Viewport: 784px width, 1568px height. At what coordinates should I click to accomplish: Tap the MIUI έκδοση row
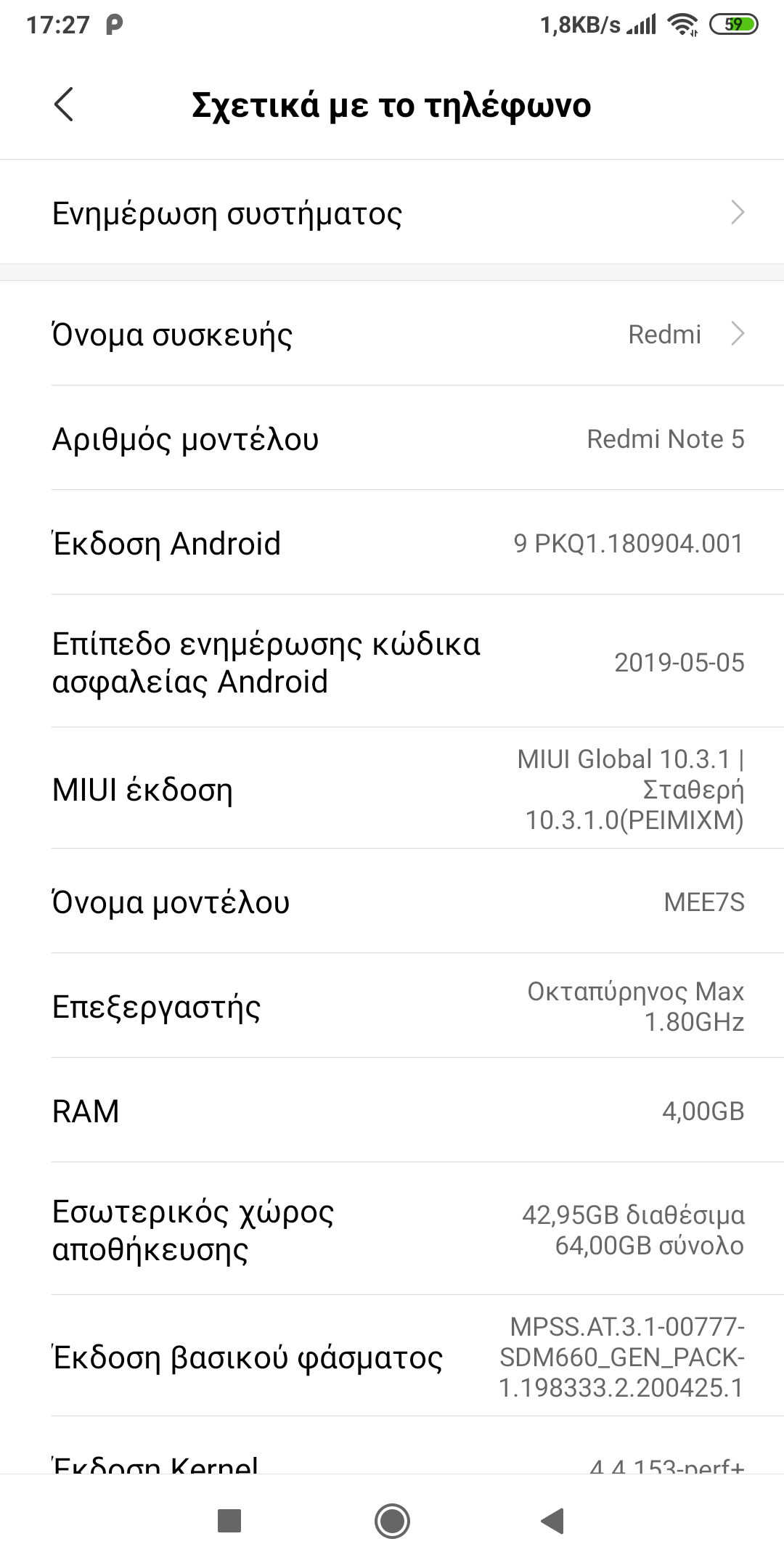click(392, 789)
